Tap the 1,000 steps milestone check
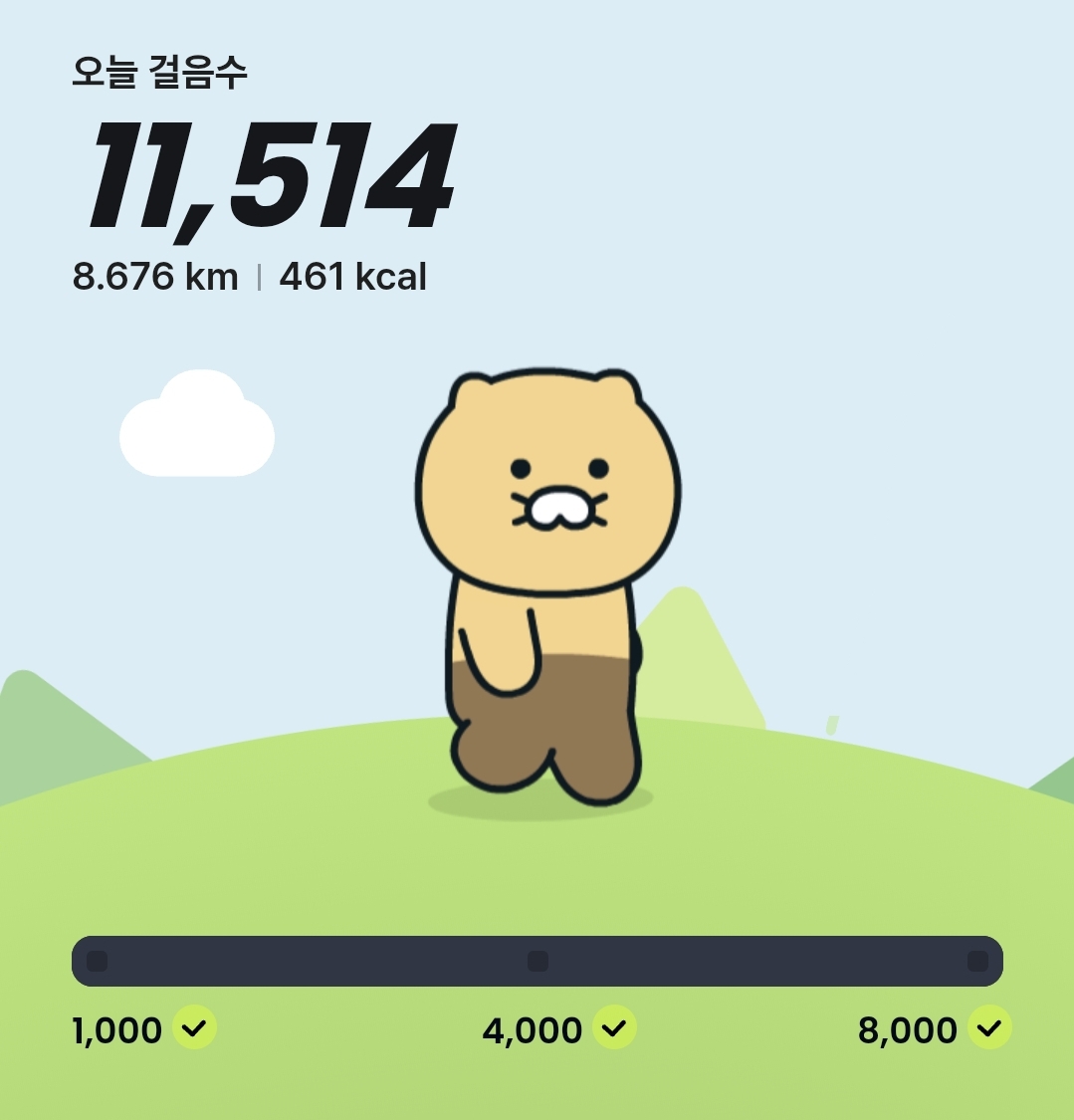Viewport: 1074px width, 1120px height. tap(194, 1028)
